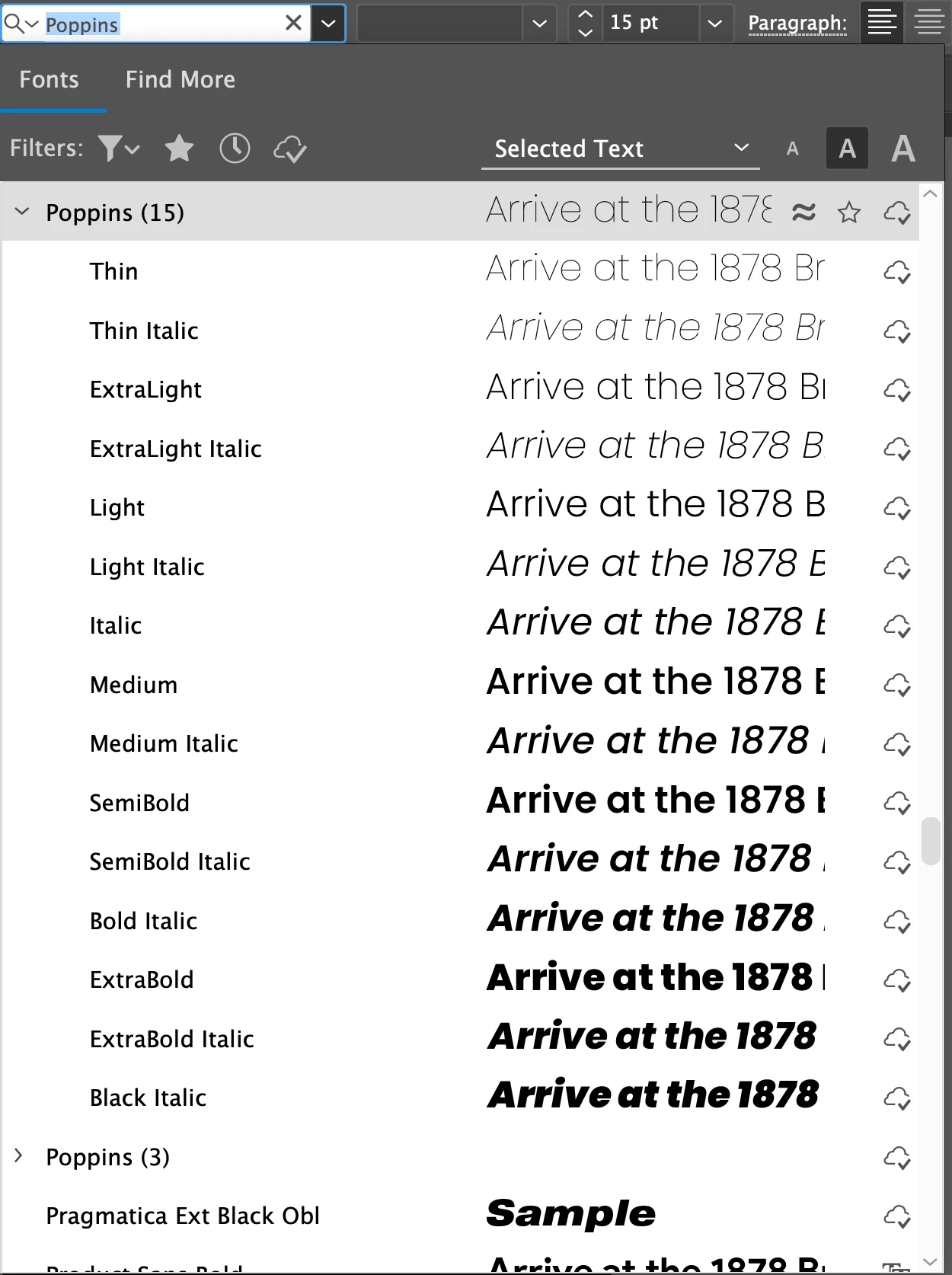This screenshot has width=952, height=1275.
Task: Open the font size dropdown
Action: pyautogui.click(x=714, y=23)
